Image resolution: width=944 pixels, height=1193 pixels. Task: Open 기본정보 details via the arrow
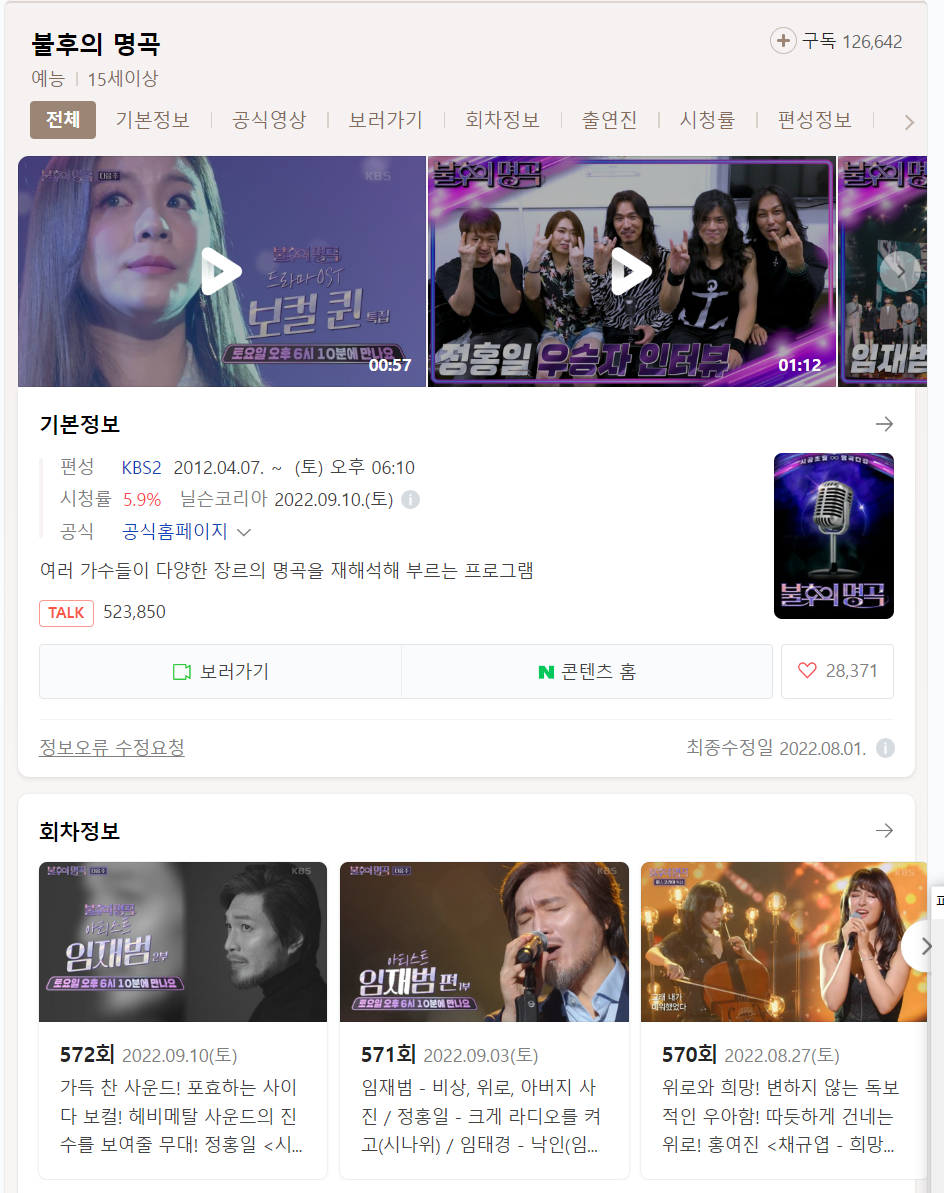tap(884, 424)
